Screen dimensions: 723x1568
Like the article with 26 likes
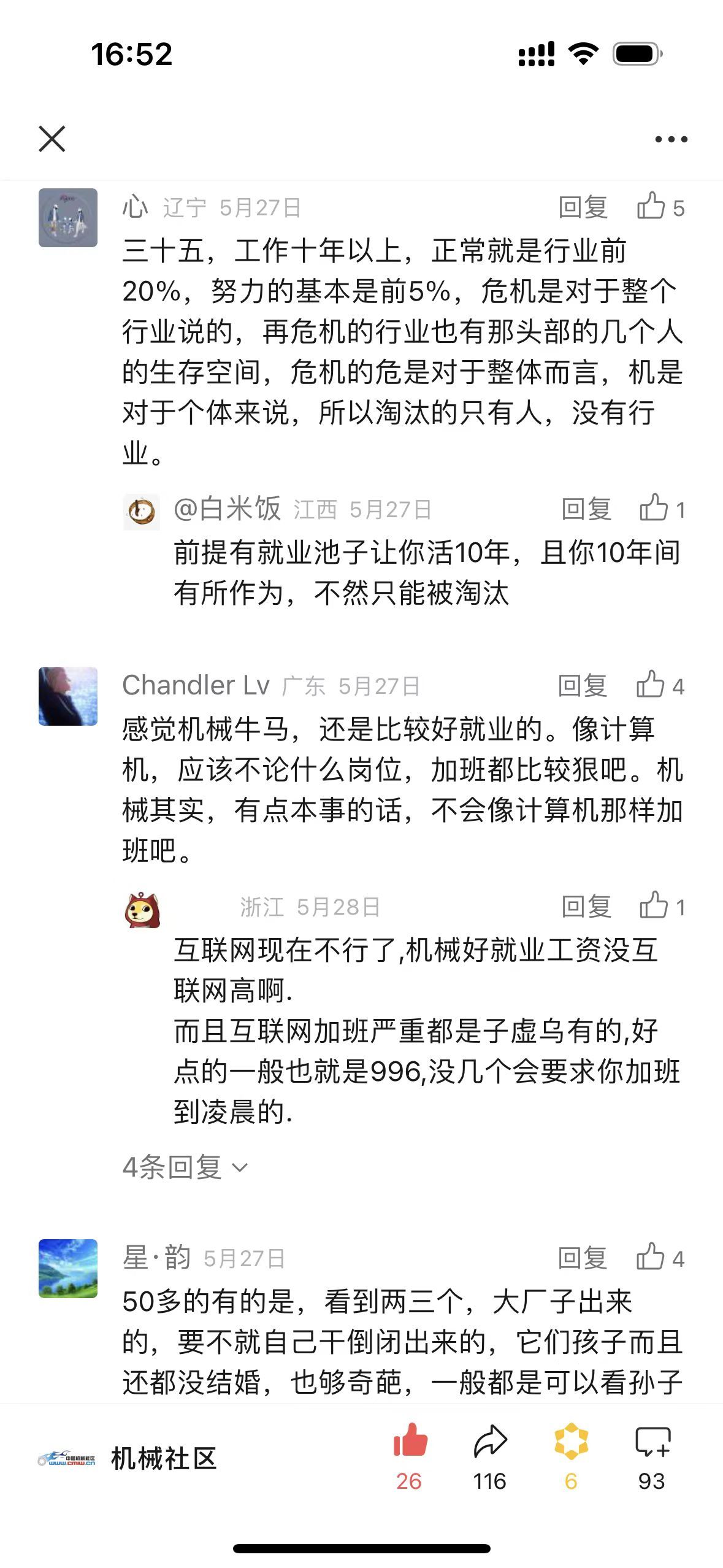410,1454
